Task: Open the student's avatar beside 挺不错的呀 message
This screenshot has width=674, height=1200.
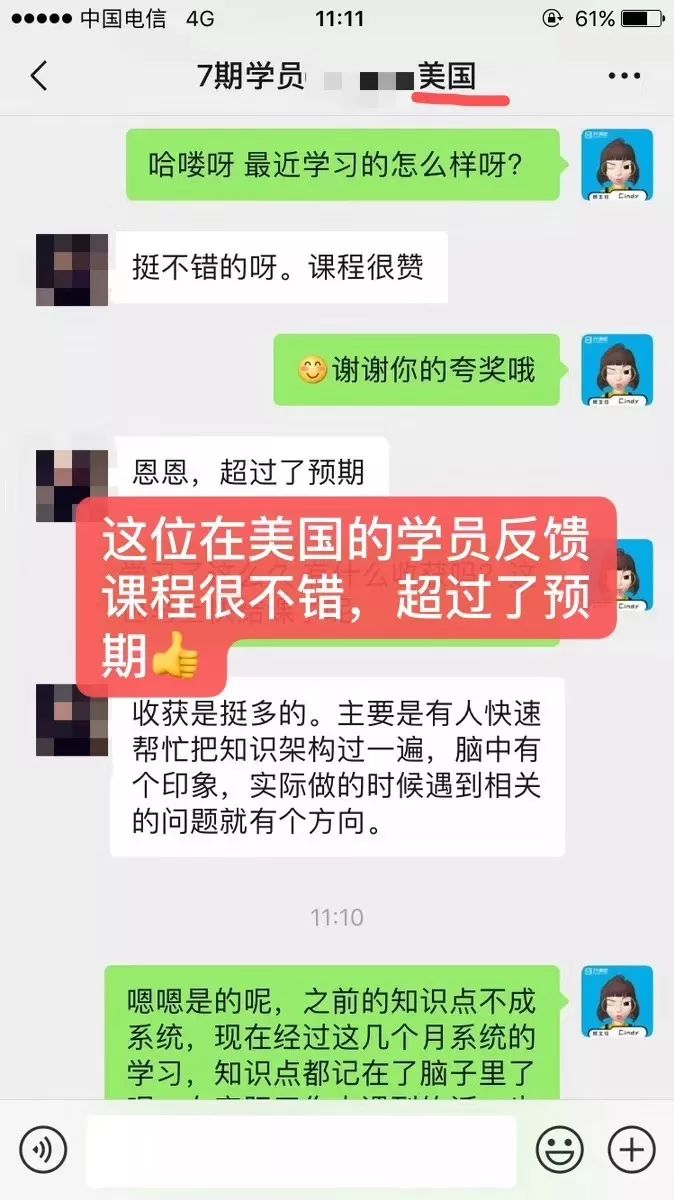Action: pyautogui.click(x=72, y=270)
